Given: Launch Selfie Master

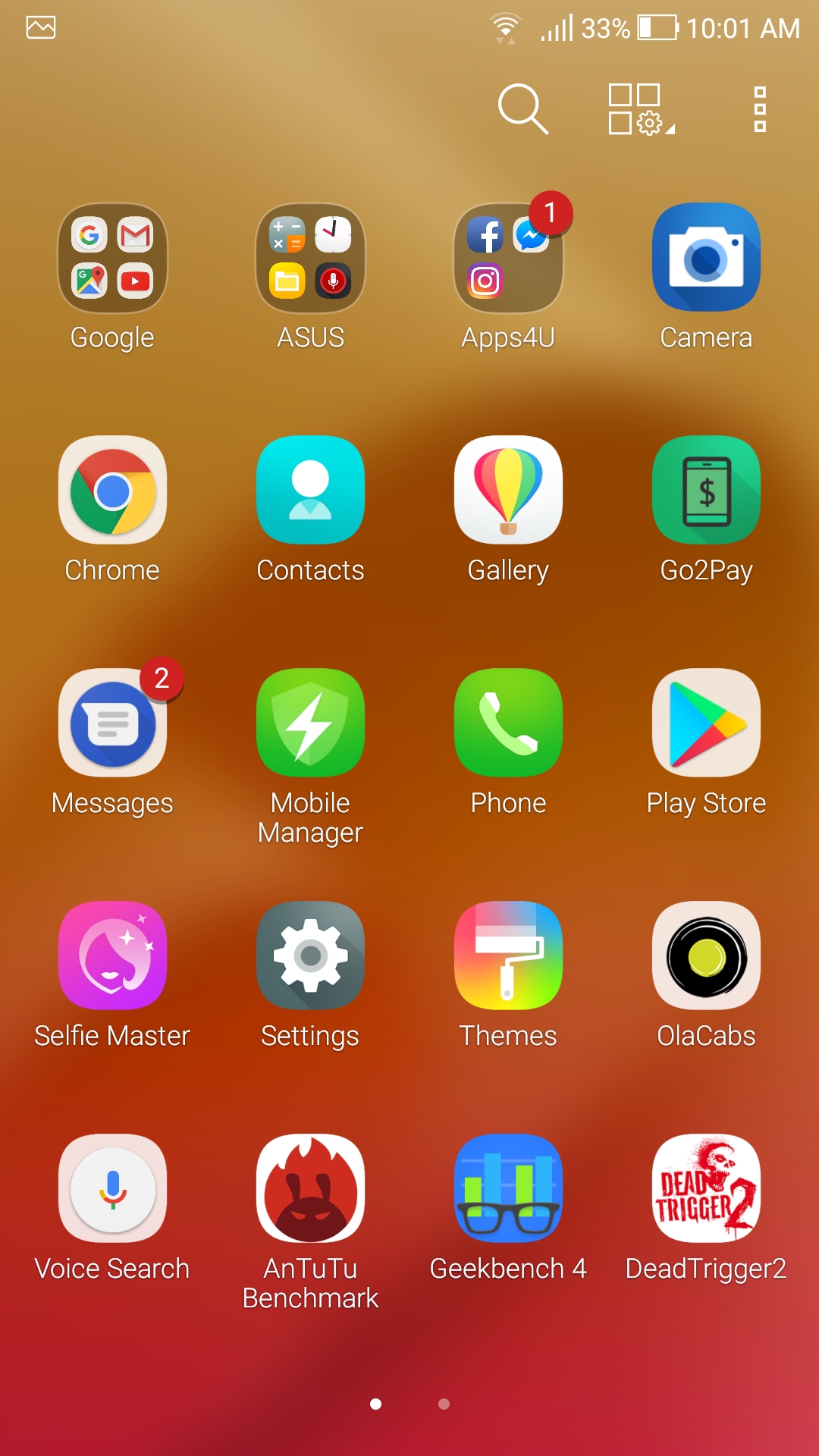Looking at the screenshot, I should pos(113,956).
